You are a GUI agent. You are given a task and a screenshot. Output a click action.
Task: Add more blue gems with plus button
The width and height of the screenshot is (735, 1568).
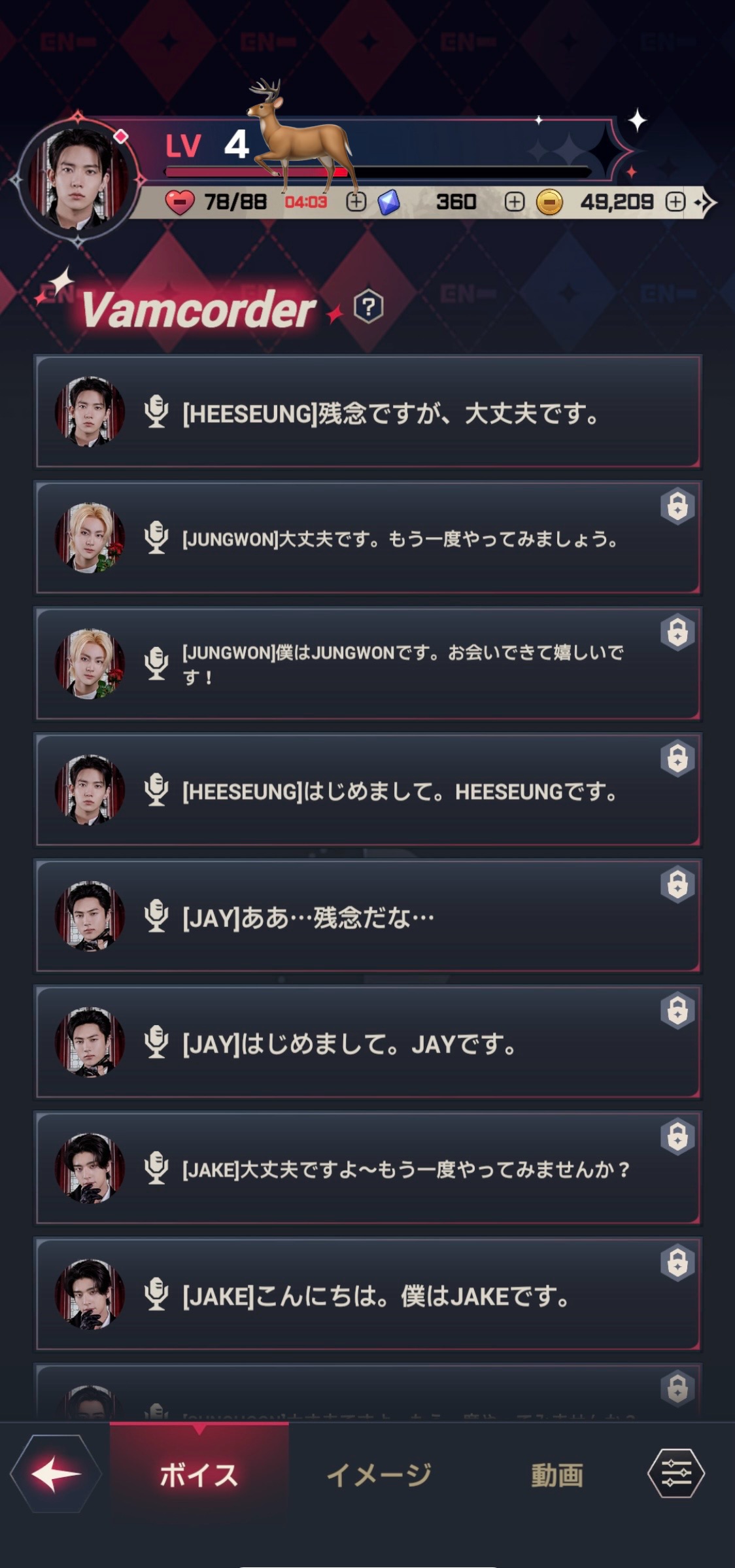pyautogui.click(x=515, y=202)
